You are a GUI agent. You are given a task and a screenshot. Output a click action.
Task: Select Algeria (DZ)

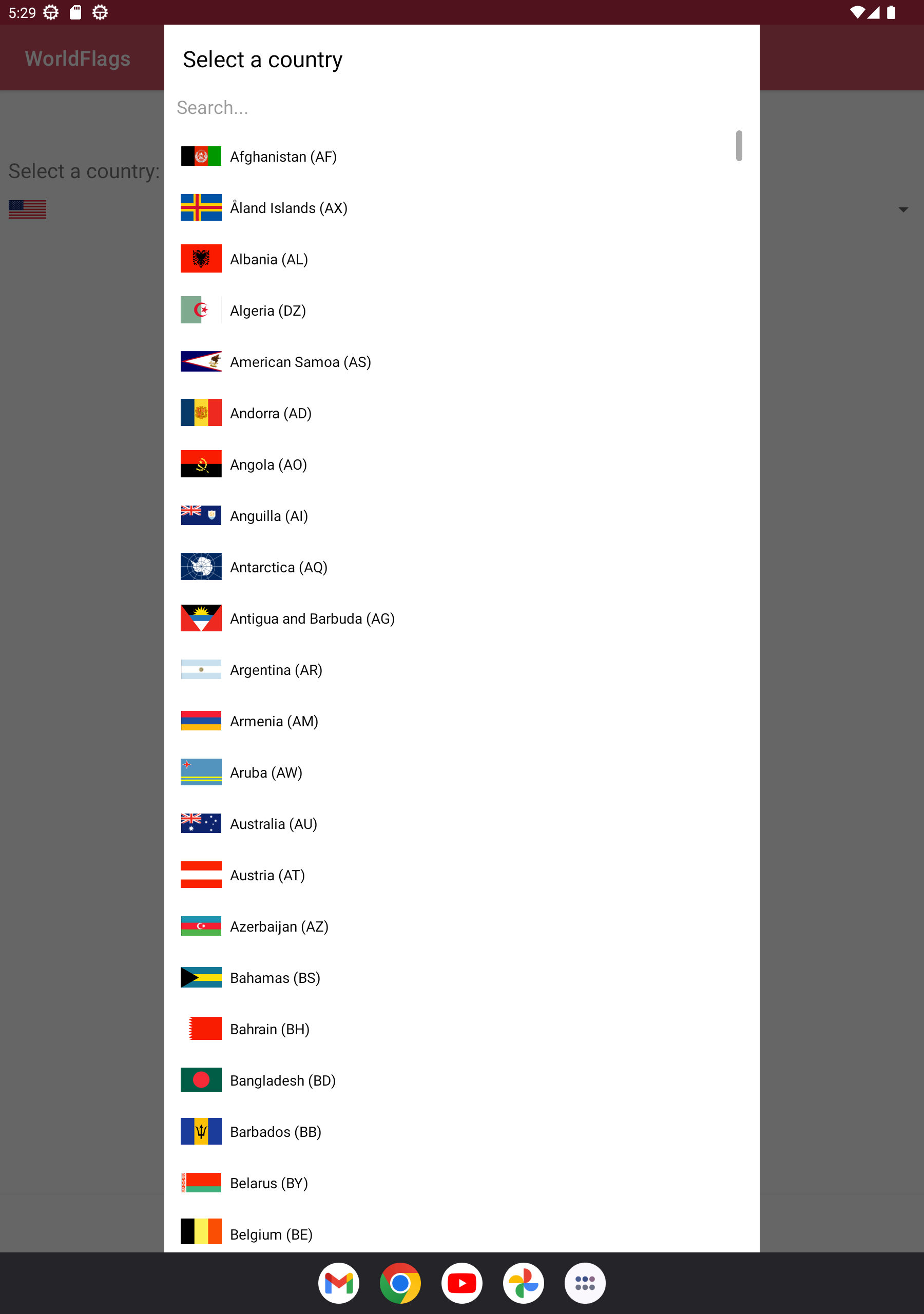point(268,311)
